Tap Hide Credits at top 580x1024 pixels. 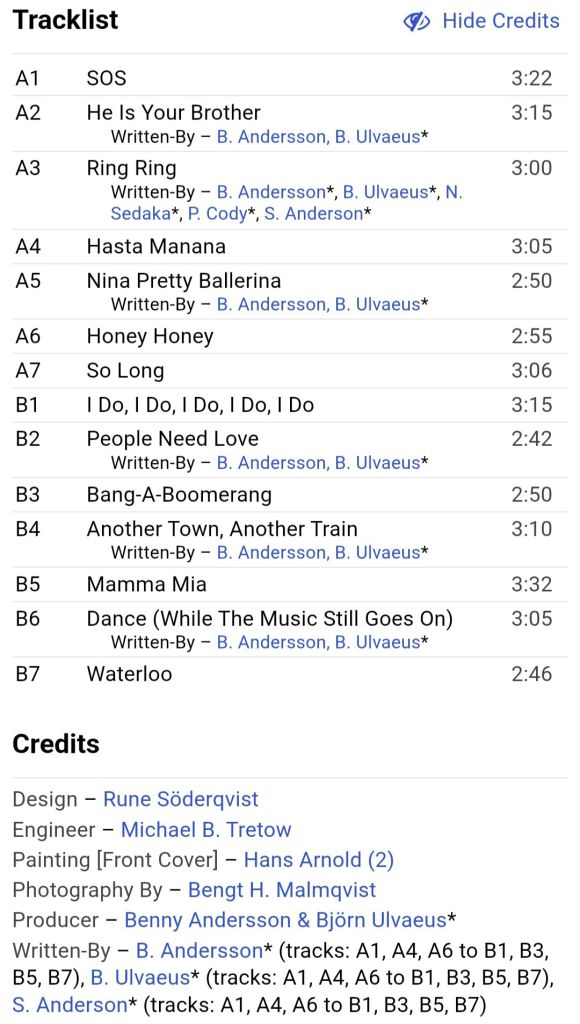[x=481, y=21]
